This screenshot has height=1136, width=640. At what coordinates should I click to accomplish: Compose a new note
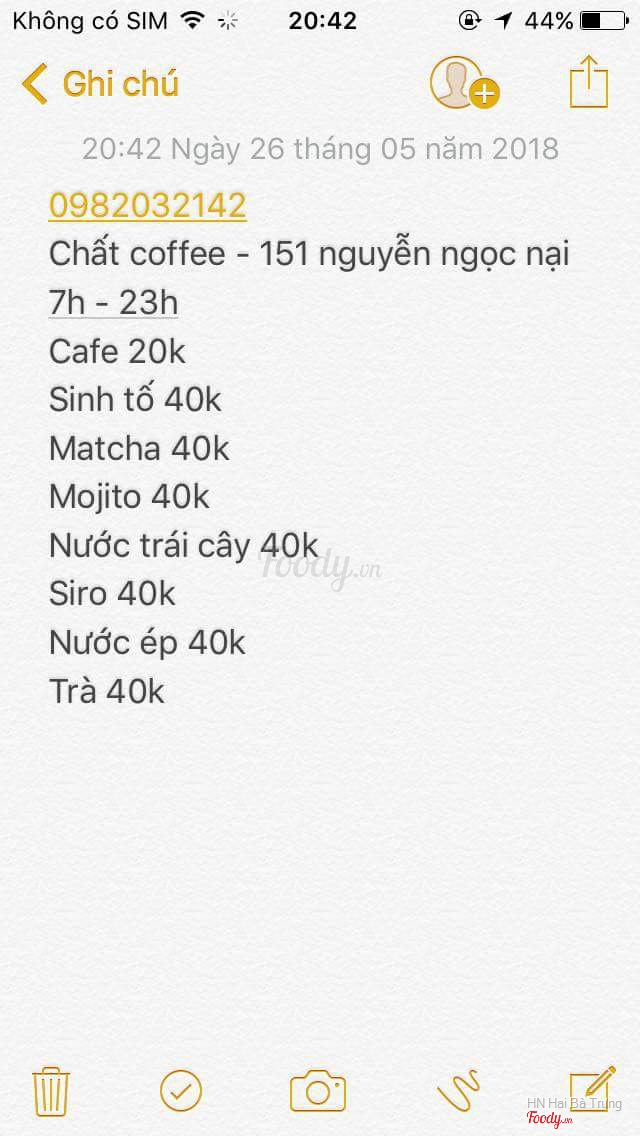592,1086
